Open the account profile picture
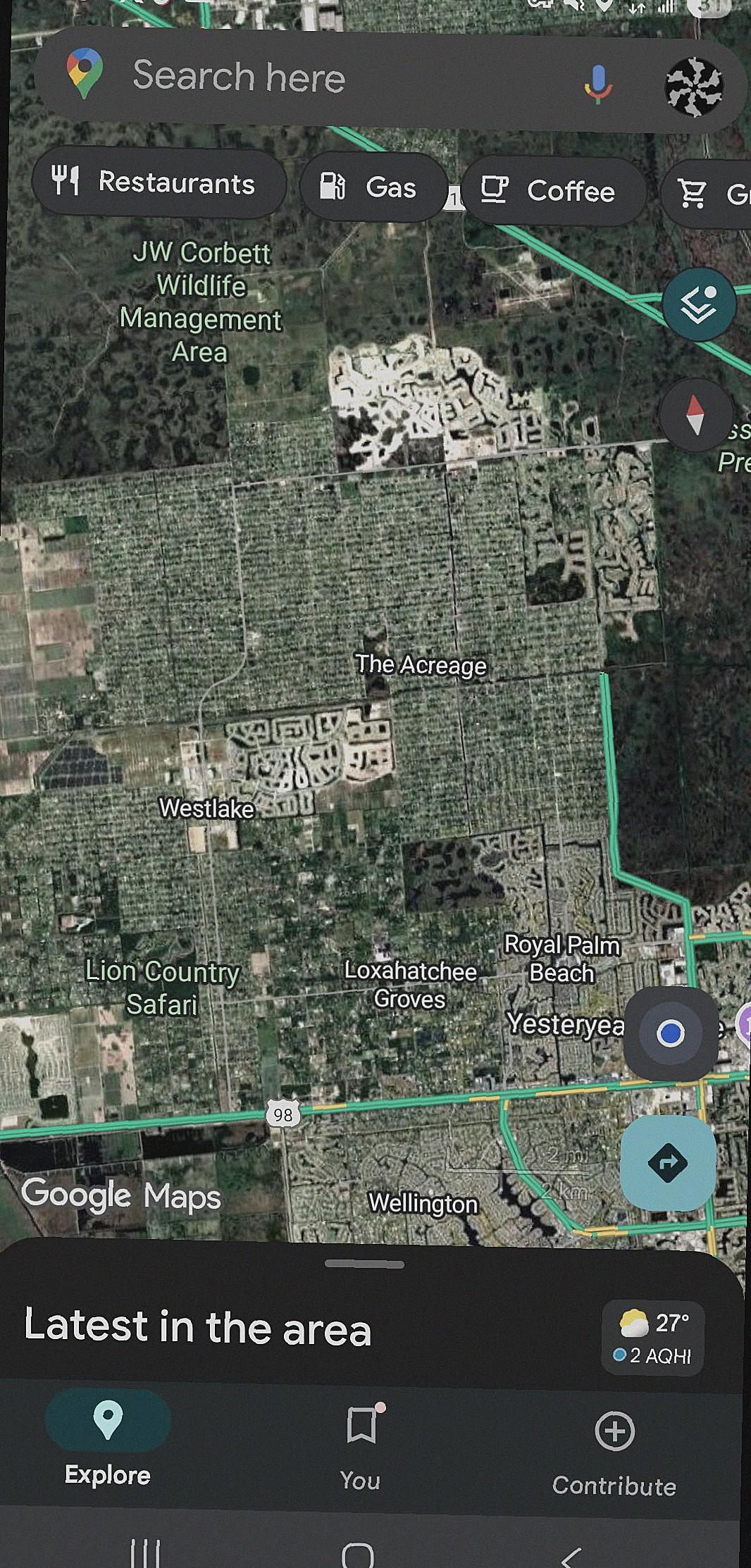 [694, 87]
